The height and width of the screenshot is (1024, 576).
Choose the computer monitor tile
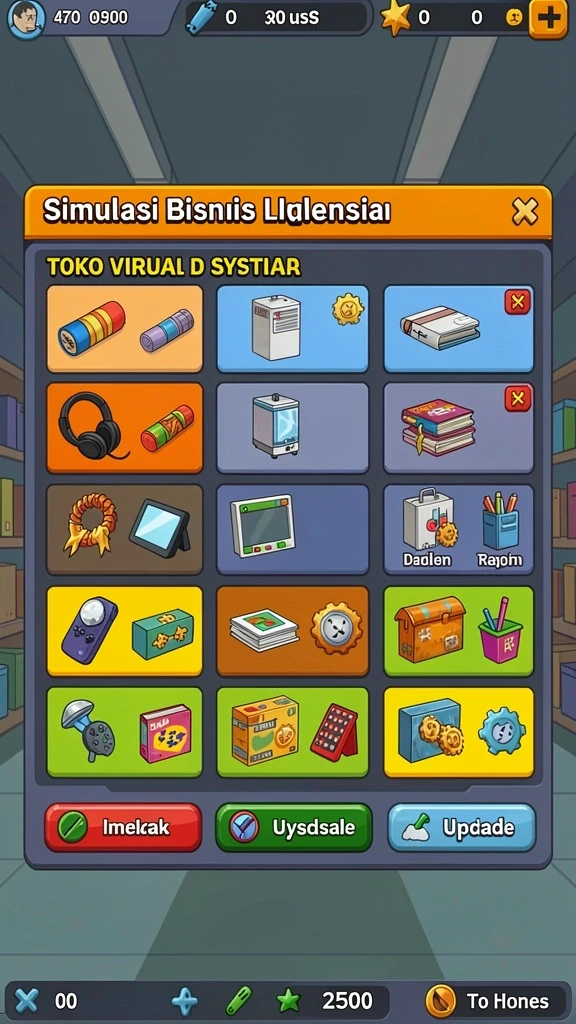click(x=293, y=530)
